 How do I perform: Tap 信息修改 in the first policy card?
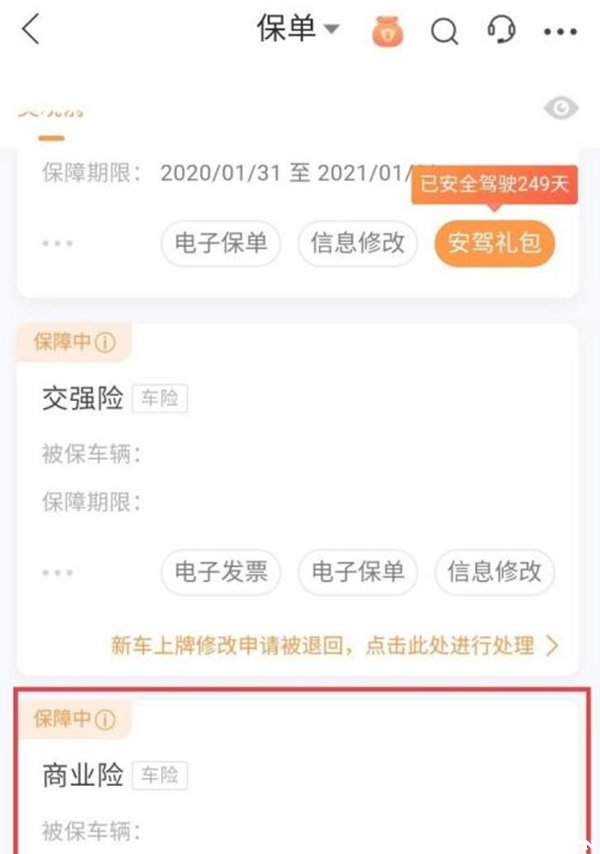[x=358, y=243]
